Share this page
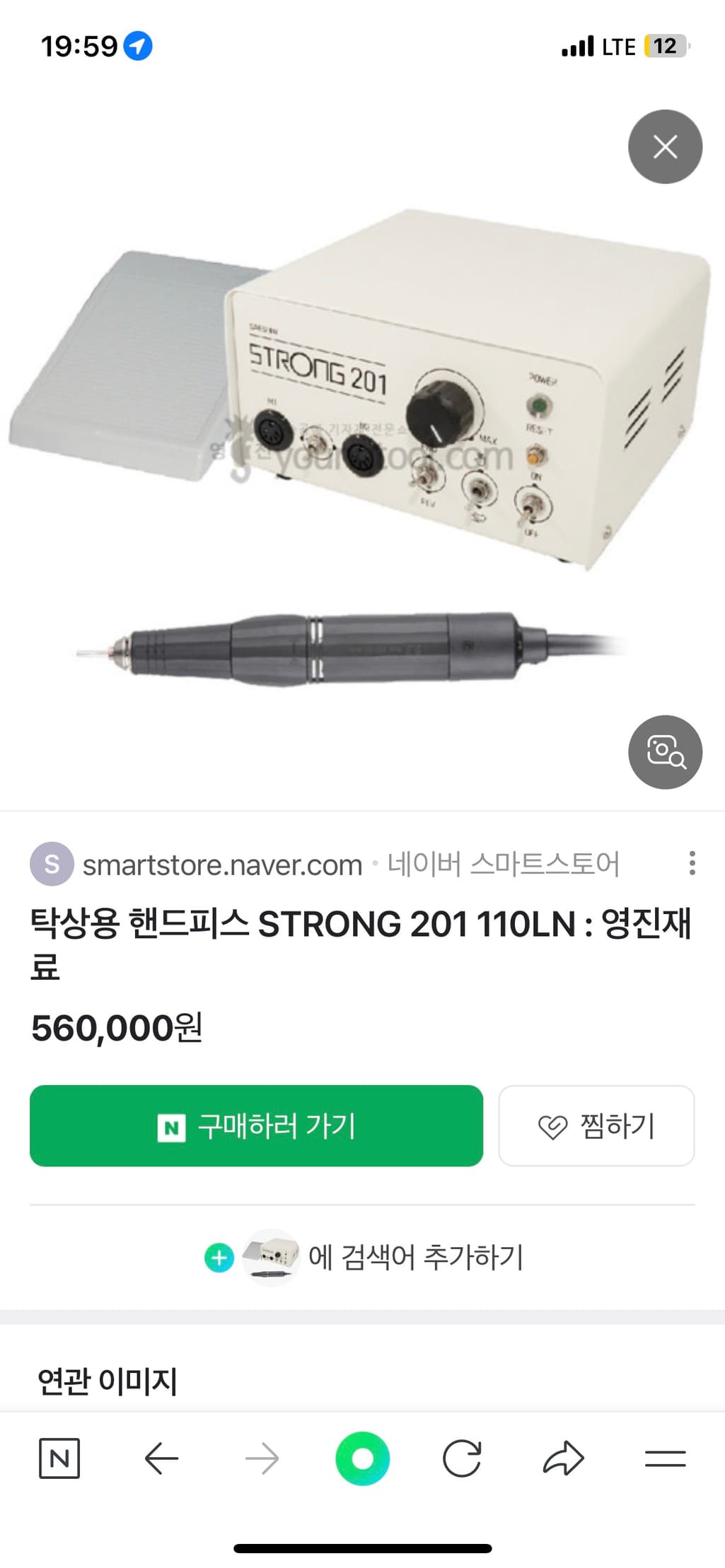725x1568 pixels. click(563, 1458)
